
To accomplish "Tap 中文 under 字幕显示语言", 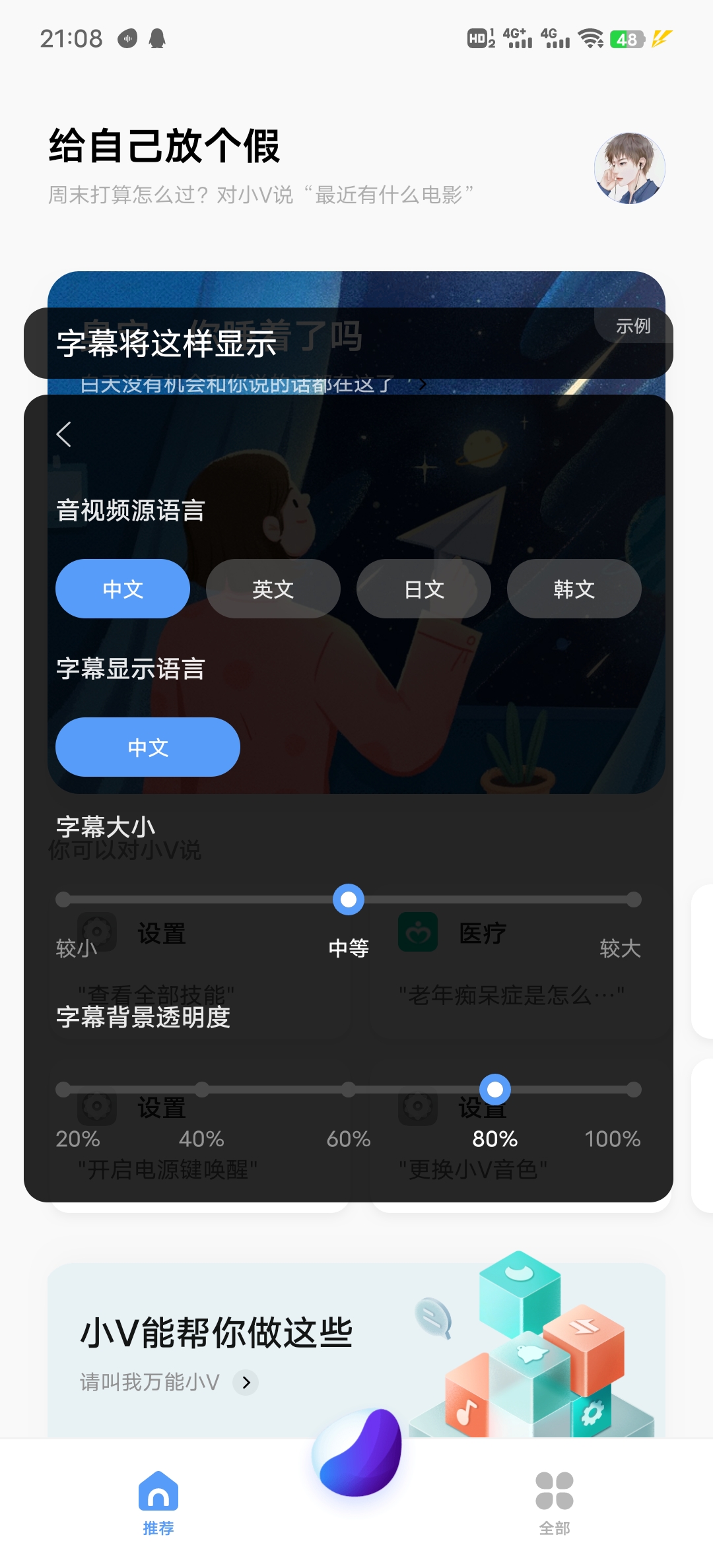I will [148, 747].
